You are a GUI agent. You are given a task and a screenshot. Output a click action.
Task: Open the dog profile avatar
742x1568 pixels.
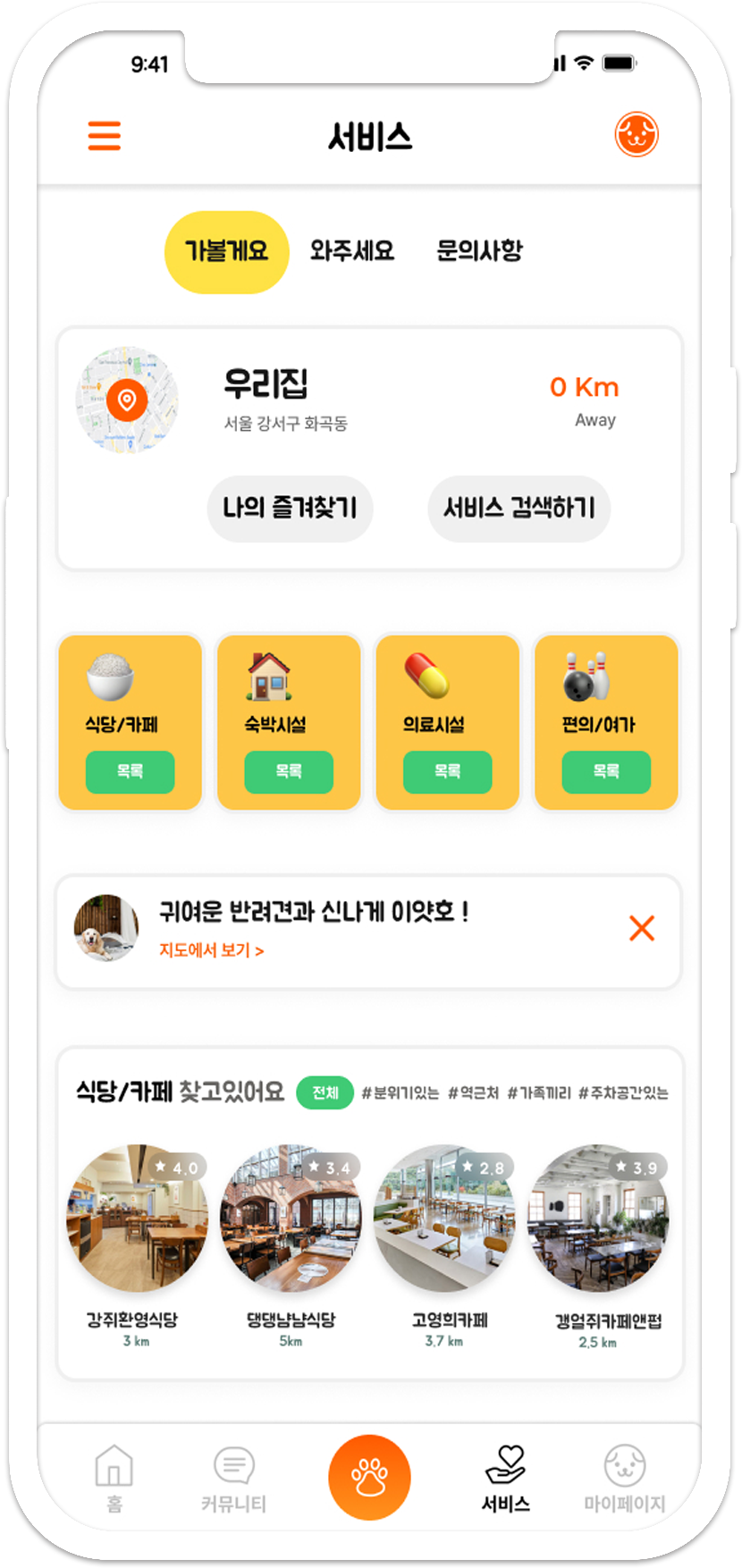[x=636, y=135]
